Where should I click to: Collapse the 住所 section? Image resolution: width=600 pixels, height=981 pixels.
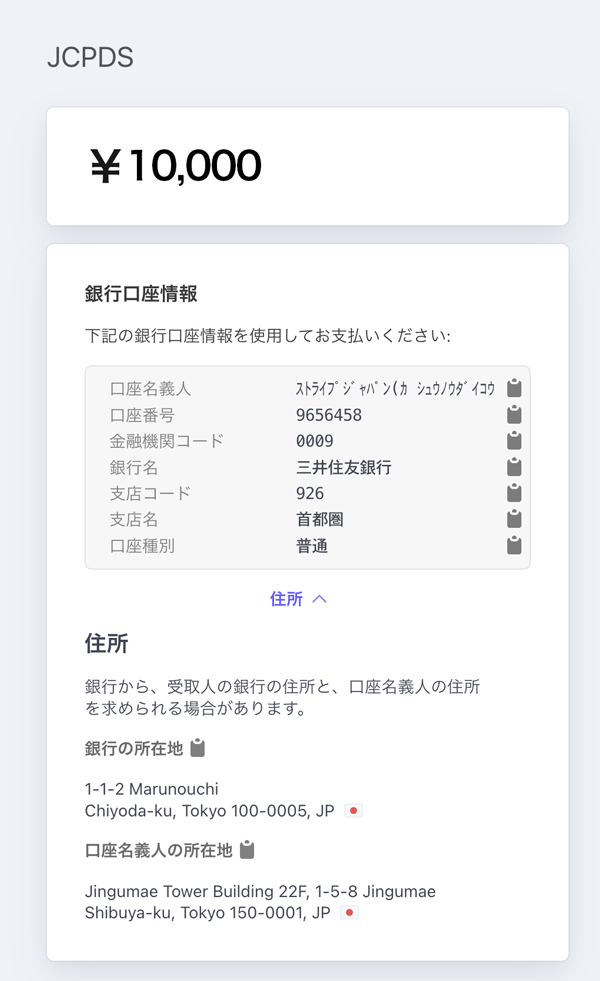tap(298, 598)
